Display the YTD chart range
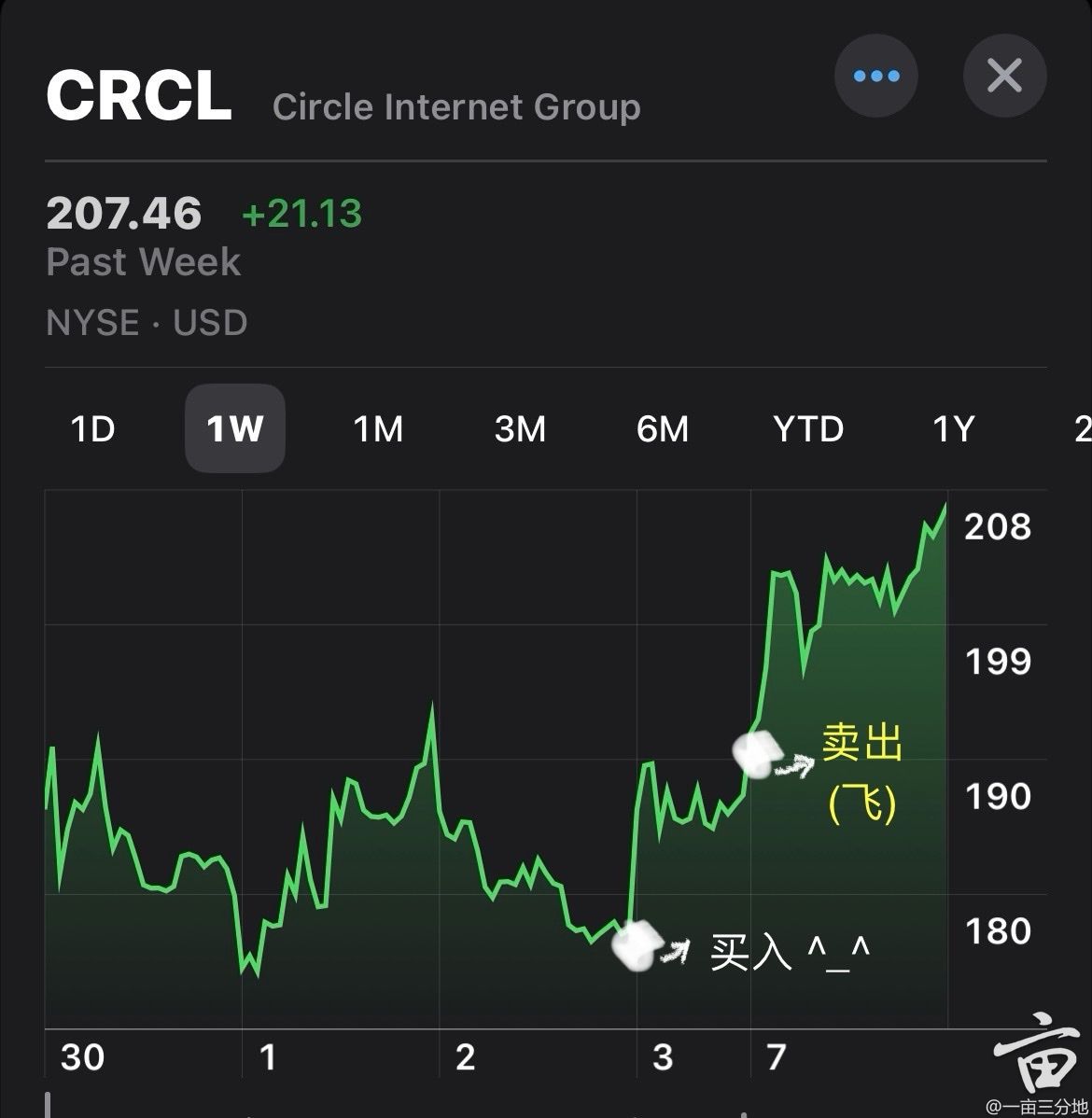This screenshot has width=1092, height=1118. 808,429
